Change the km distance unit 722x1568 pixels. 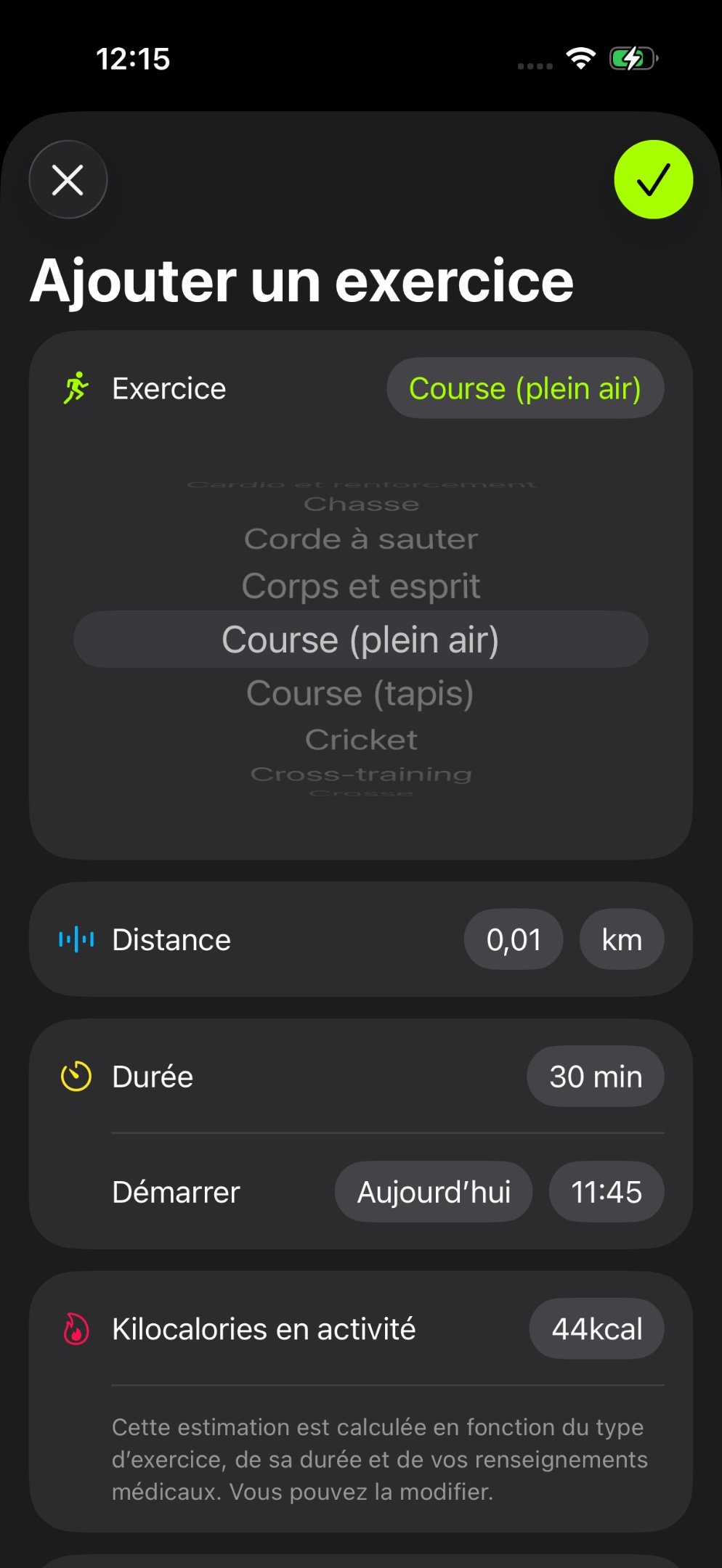[621, 940]
